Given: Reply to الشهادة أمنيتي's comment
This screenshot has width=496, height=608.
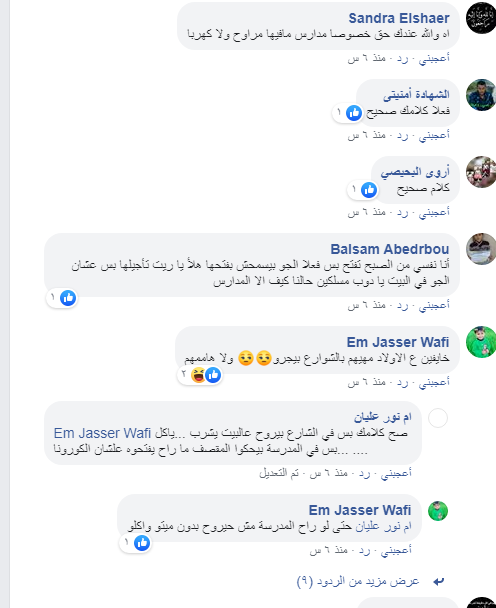Looking at the screenshot, I should [403, 136].
